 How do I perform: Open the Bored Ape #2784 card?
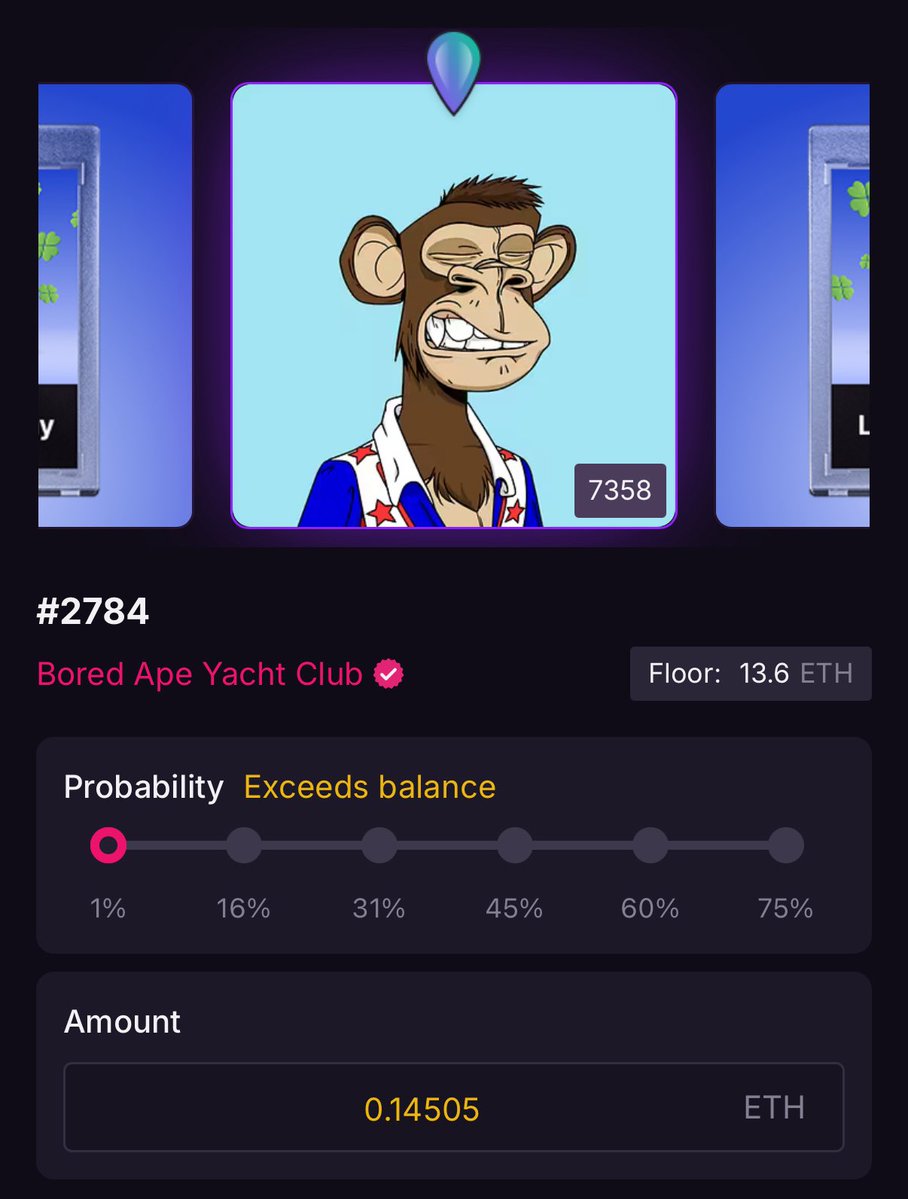[x=454, y=305]
